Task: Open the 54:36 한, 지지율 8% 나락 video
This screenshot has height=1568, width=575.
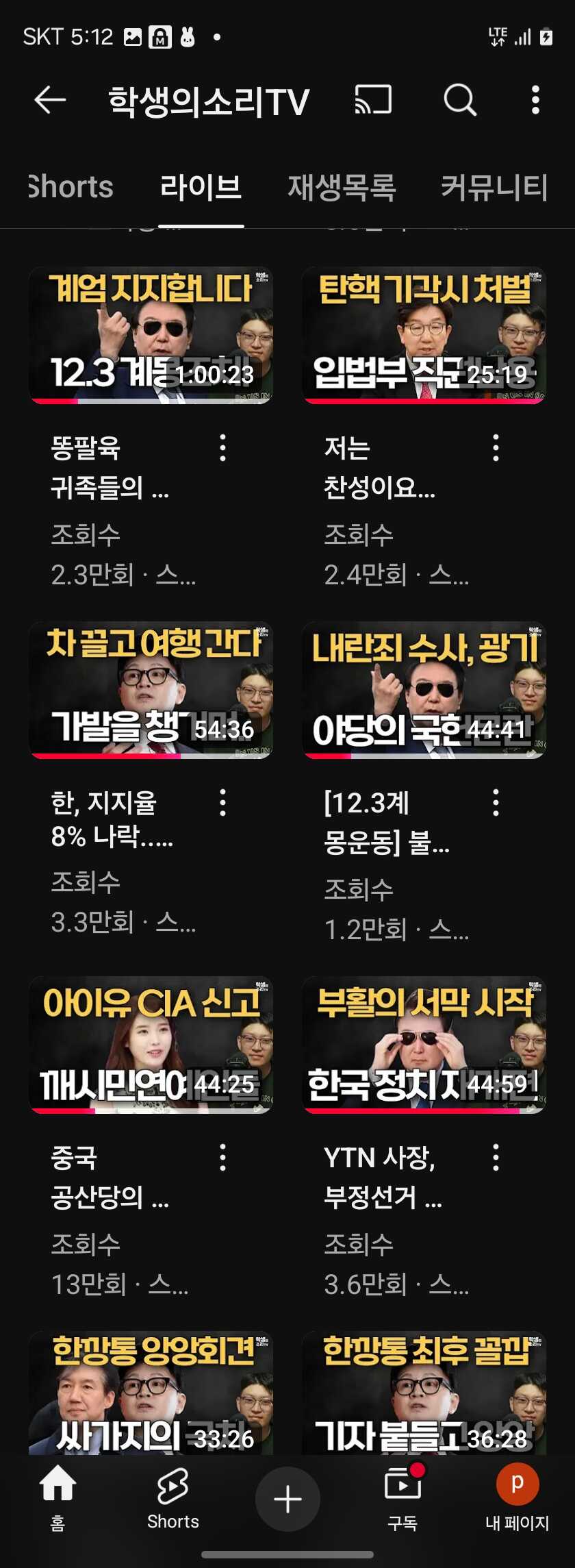Action: tap(151, 690)
